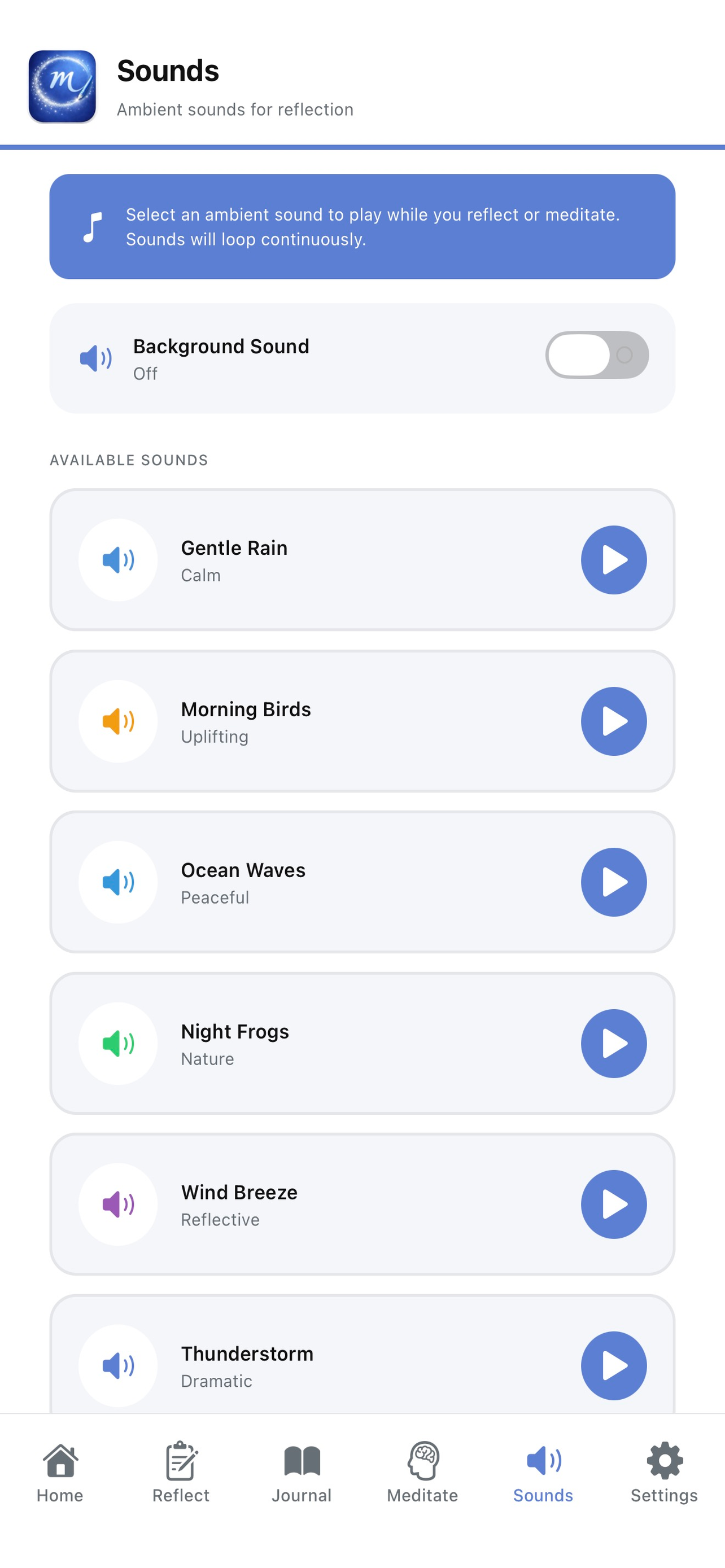
Task: Expand the AVAILABLE SOUNDS section header
Action: coord(128,459)
